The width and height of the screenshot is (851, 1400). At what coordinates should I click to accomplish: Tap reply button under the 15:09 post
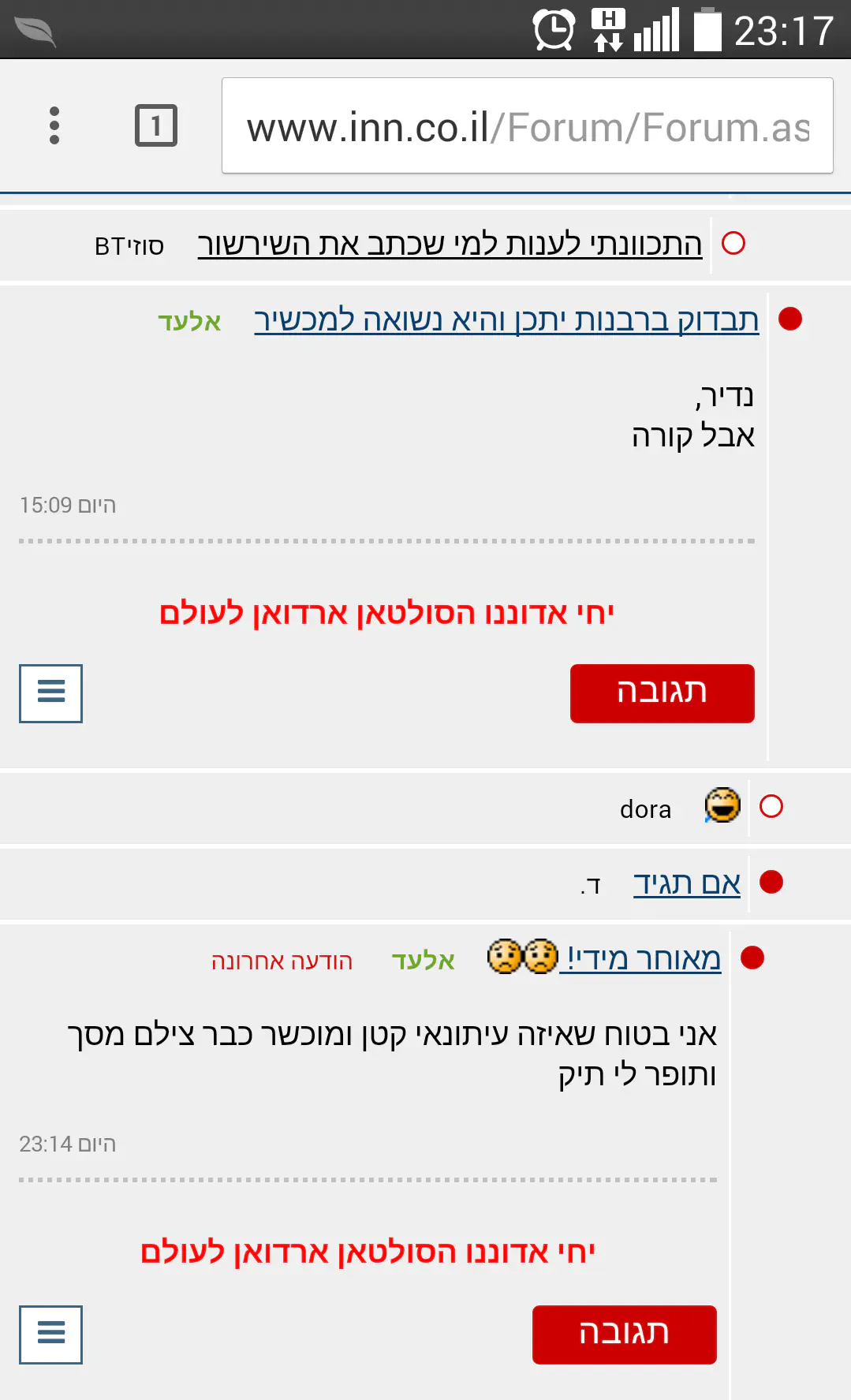(x=662, y=693)
